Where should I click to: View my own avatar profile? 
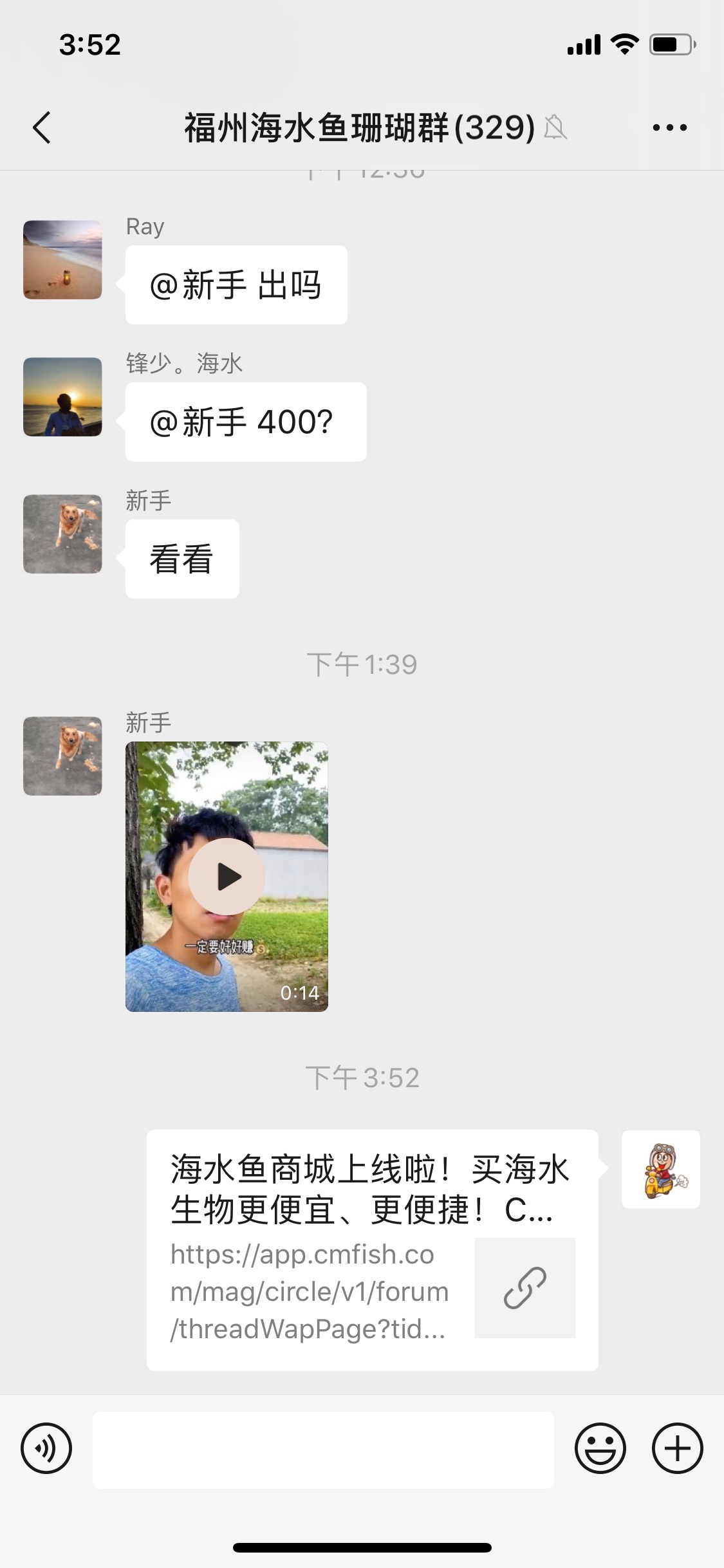[x=661, y=1170]
